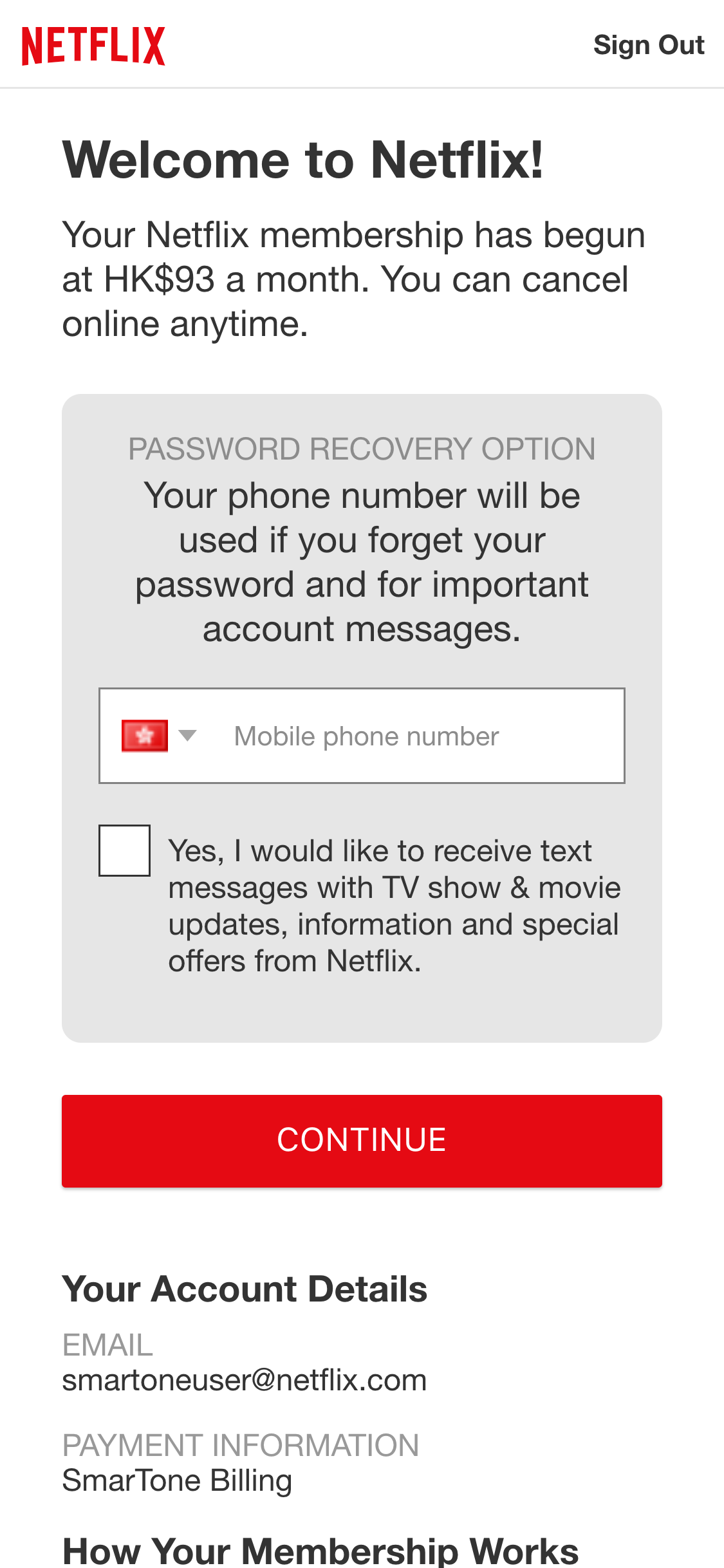
Task: Tap the Sign Out link
Action: point(648,45)
